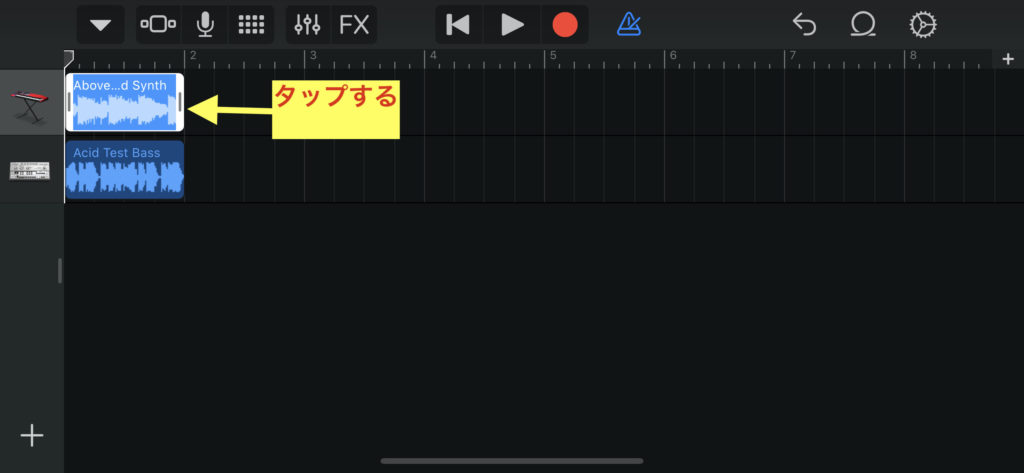
Task: Undo the last action
Action: tap(805, 25)
